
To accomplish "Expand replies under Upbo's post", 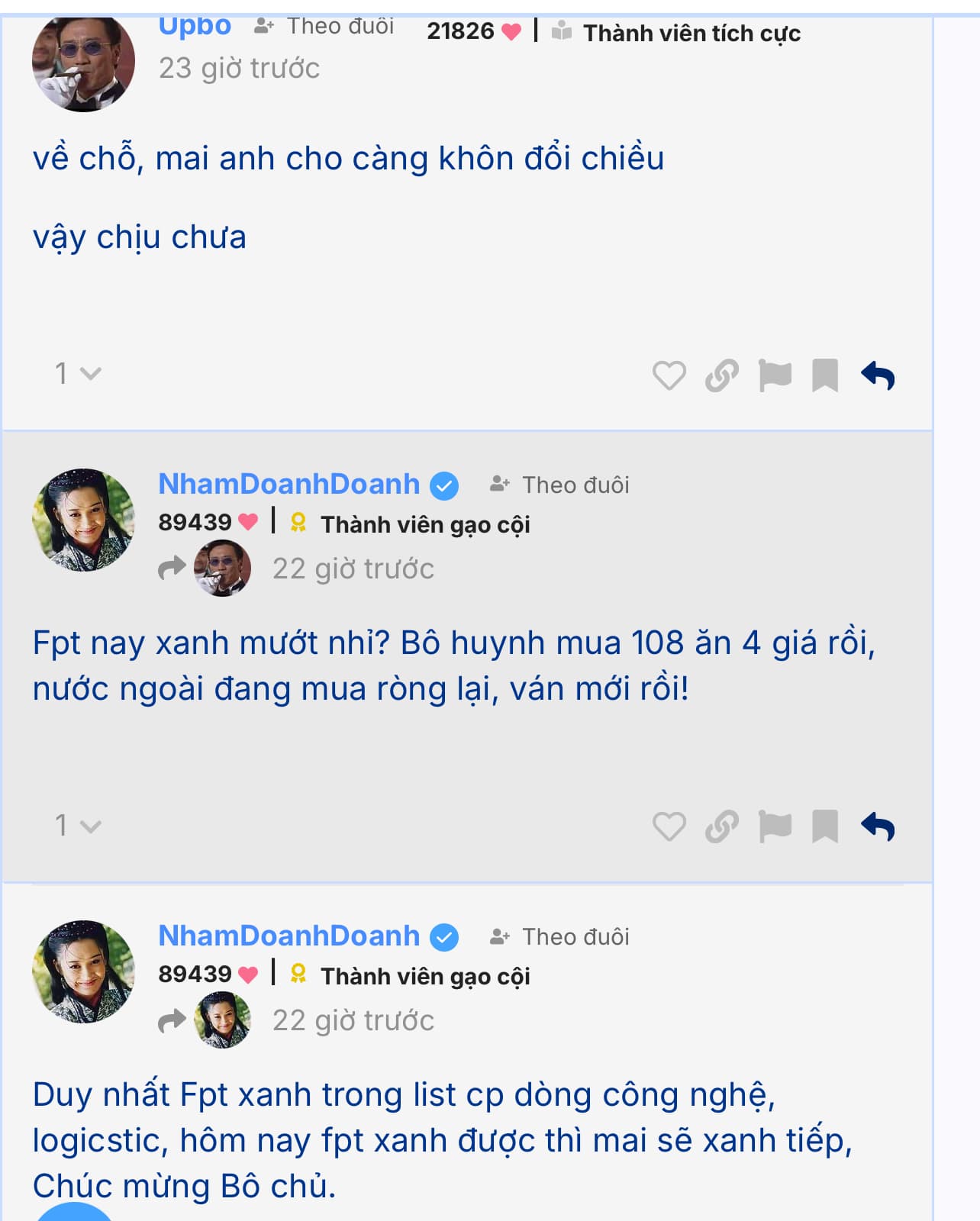I will 78,374.
